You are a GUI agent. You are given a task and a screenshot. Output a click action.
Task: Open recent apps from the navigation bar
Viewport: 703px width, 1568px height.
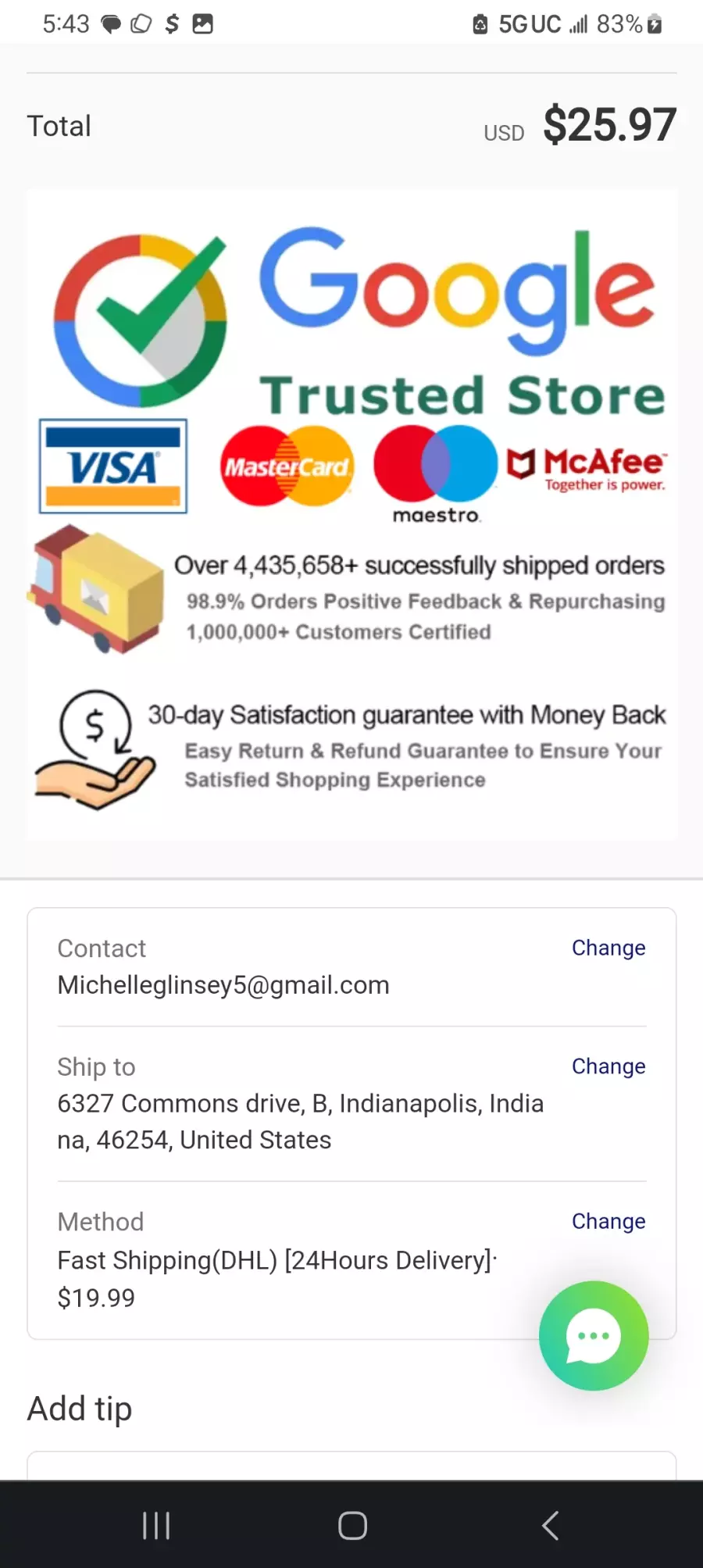click(x=156, y=1525)
